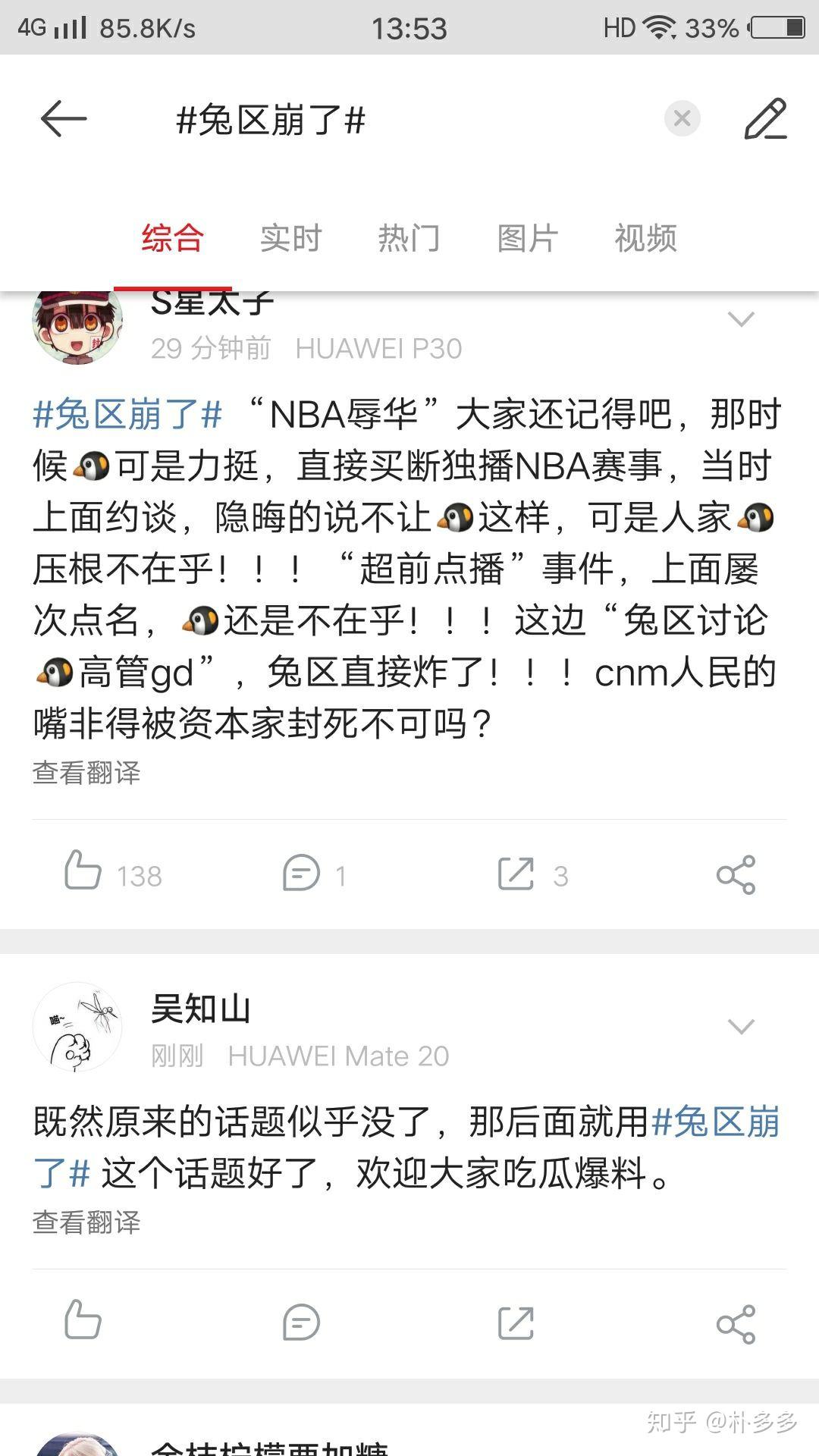Clear the search text #兔区崩了#
Screen dimensions: 819x1456
(x=682, y=119)
